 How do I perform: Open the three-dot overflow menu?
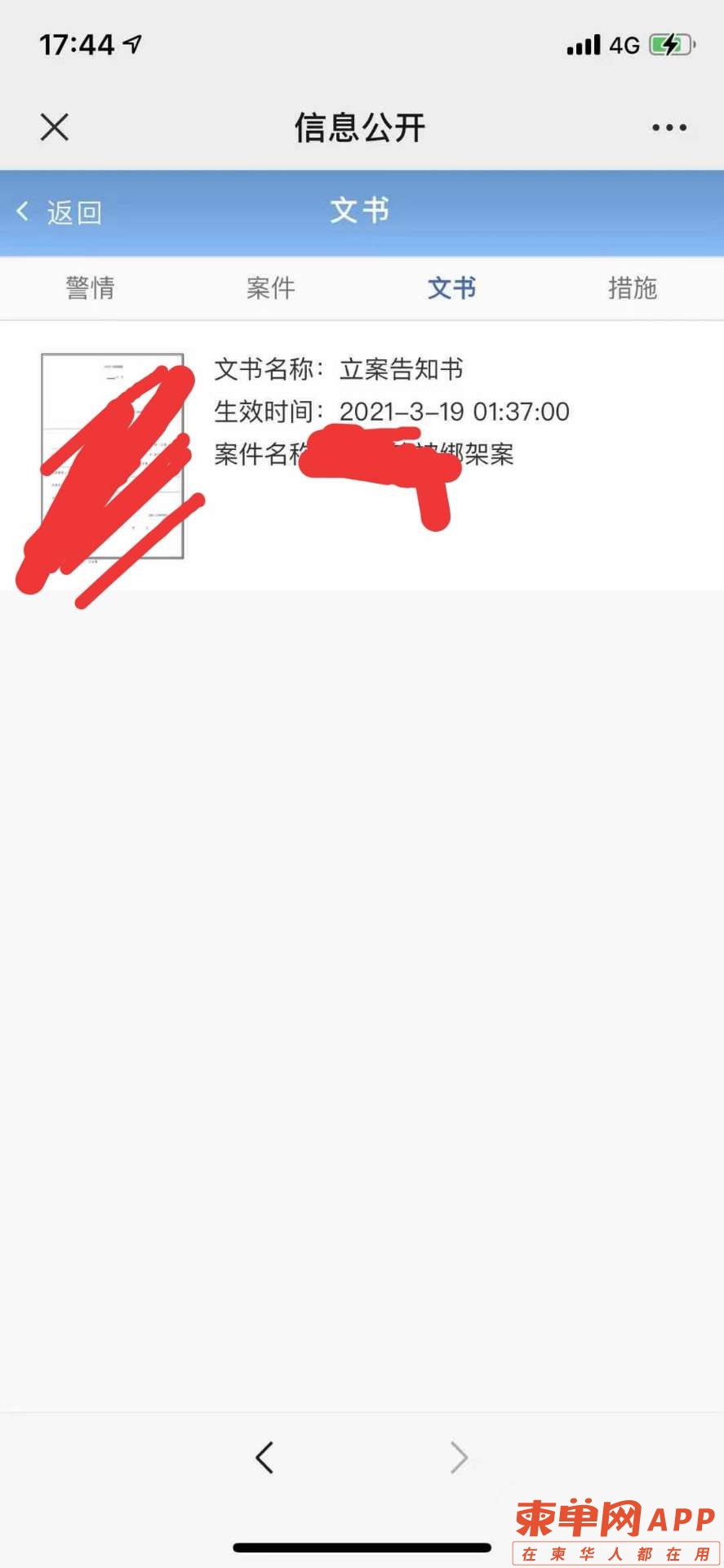pos(668,127)
